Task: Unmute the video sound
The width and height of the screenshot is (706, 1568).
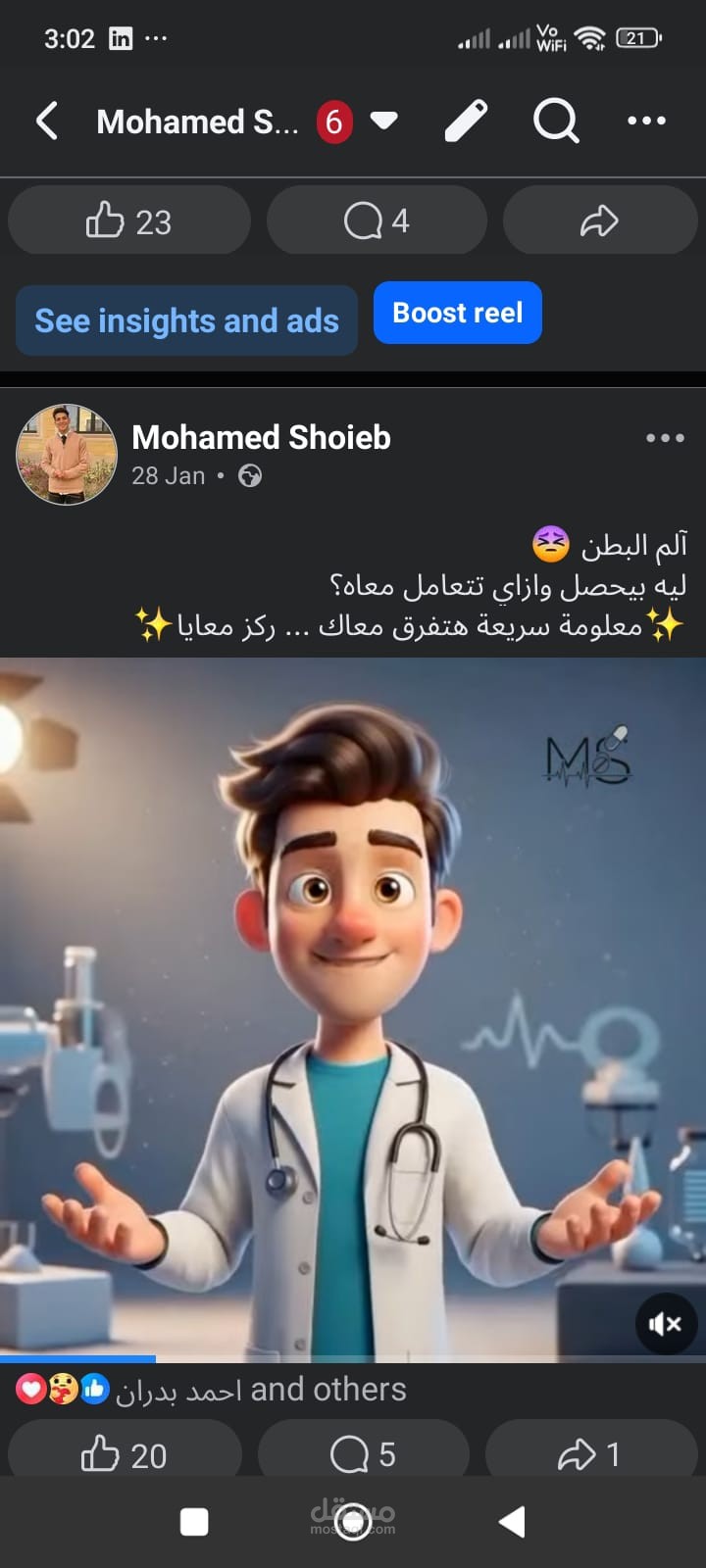Action: click(x=665, y=1324)
